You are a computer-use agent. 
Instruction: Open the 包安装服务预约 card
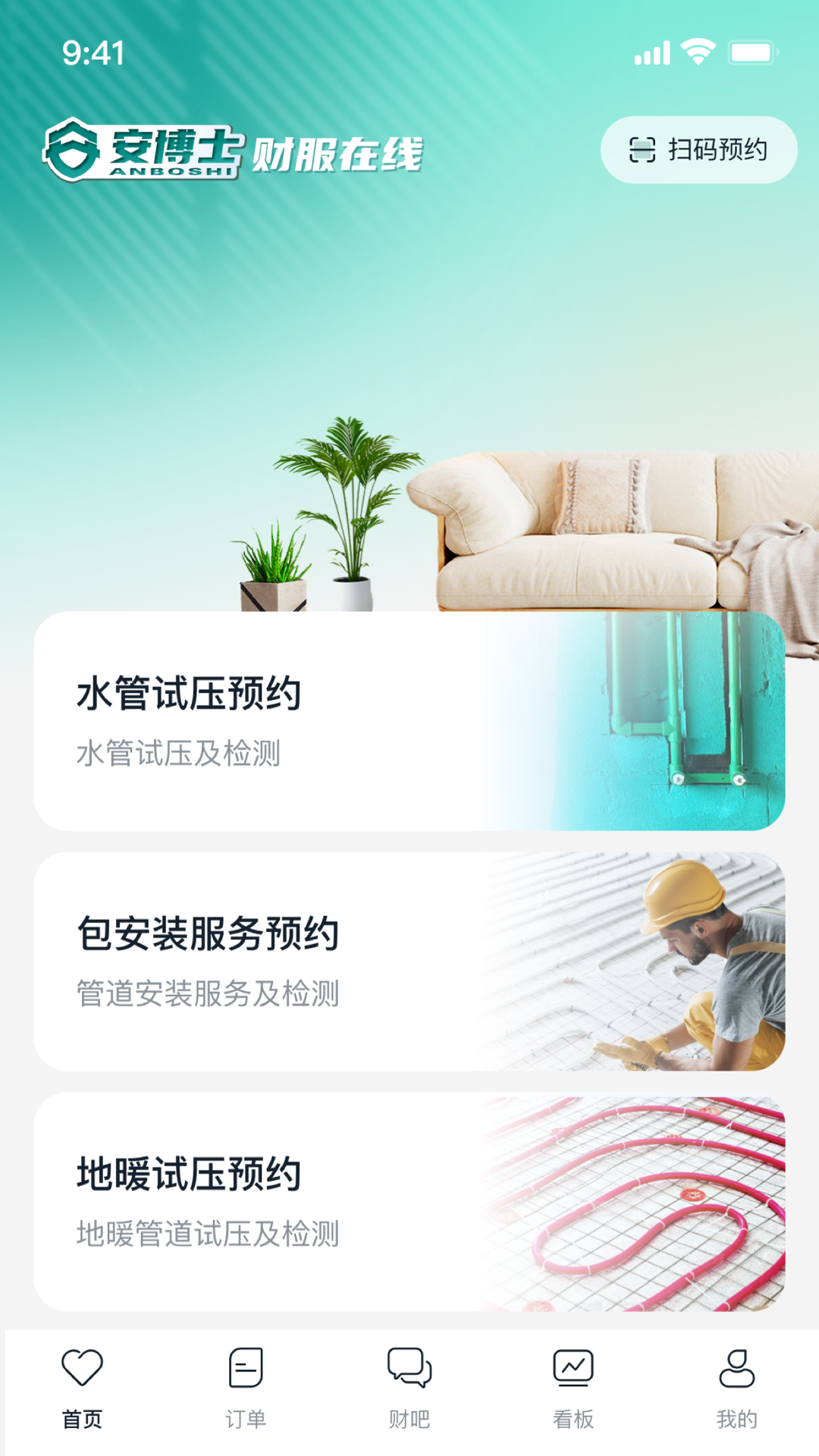tap(409, 961)
